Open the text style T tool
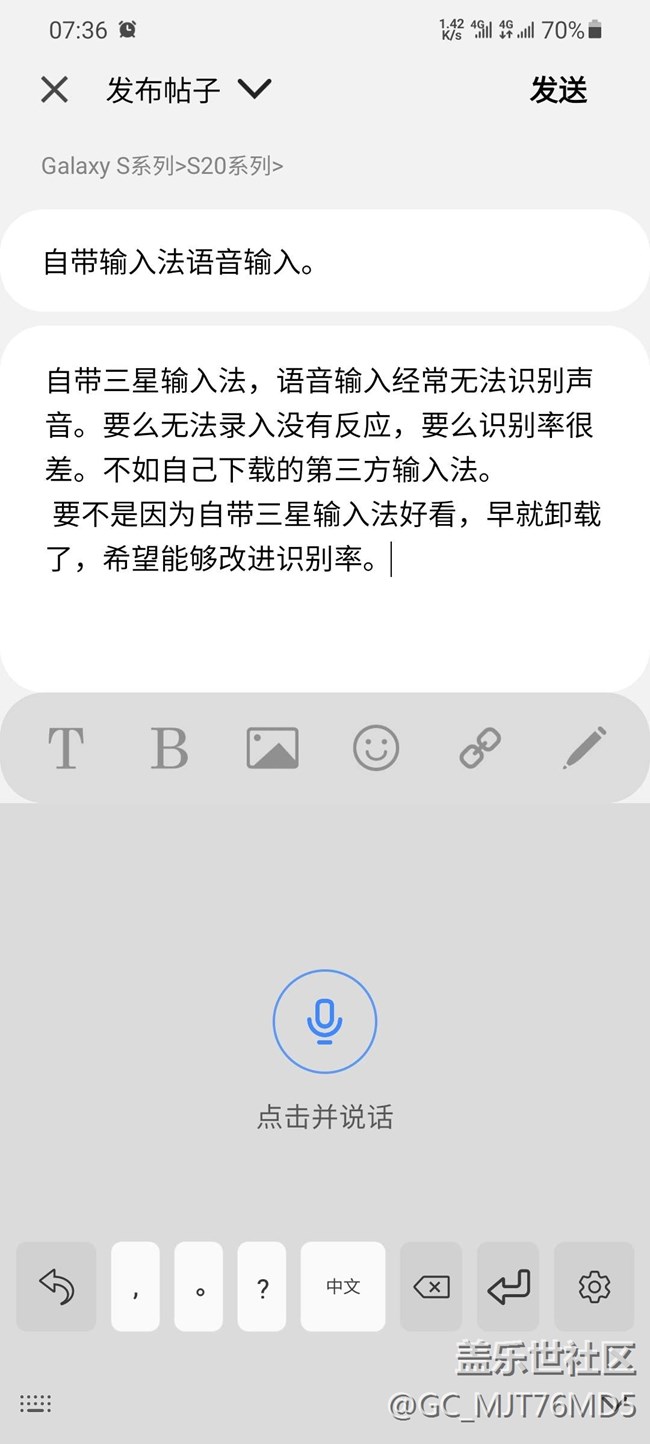Screen dimensions: 650x1444 66,748
